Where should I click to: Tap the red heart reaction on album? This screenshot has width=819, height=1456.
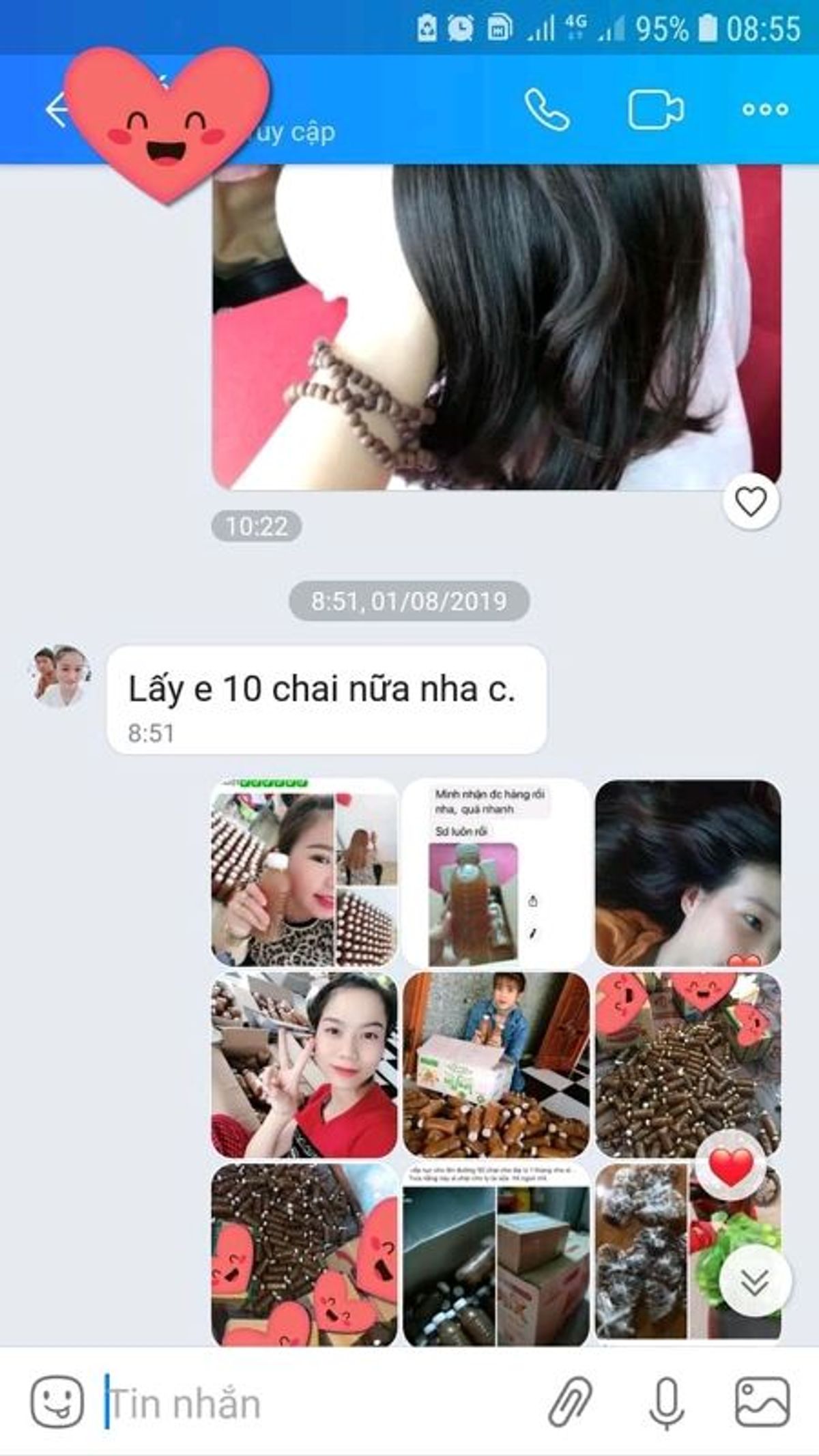click(730, 1166)
